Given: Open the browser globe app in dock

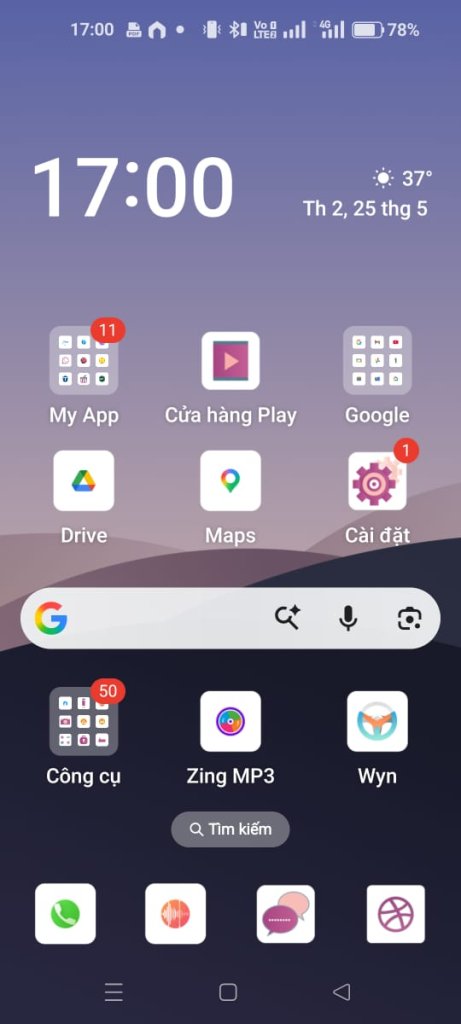Looking at the screenshot, I should pos(396,914).
